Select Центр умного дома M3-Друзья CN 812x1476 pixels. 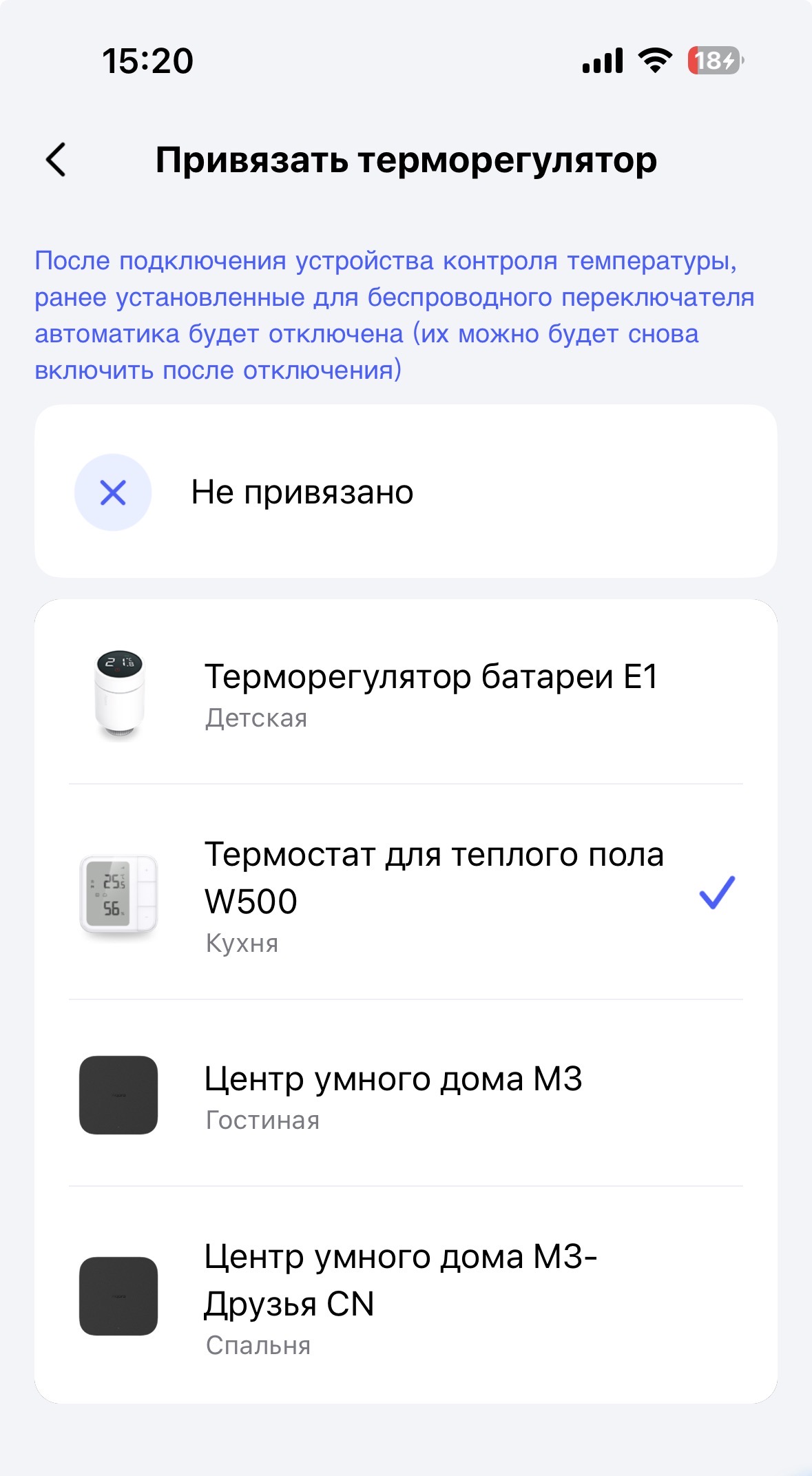click(405, 1298)
